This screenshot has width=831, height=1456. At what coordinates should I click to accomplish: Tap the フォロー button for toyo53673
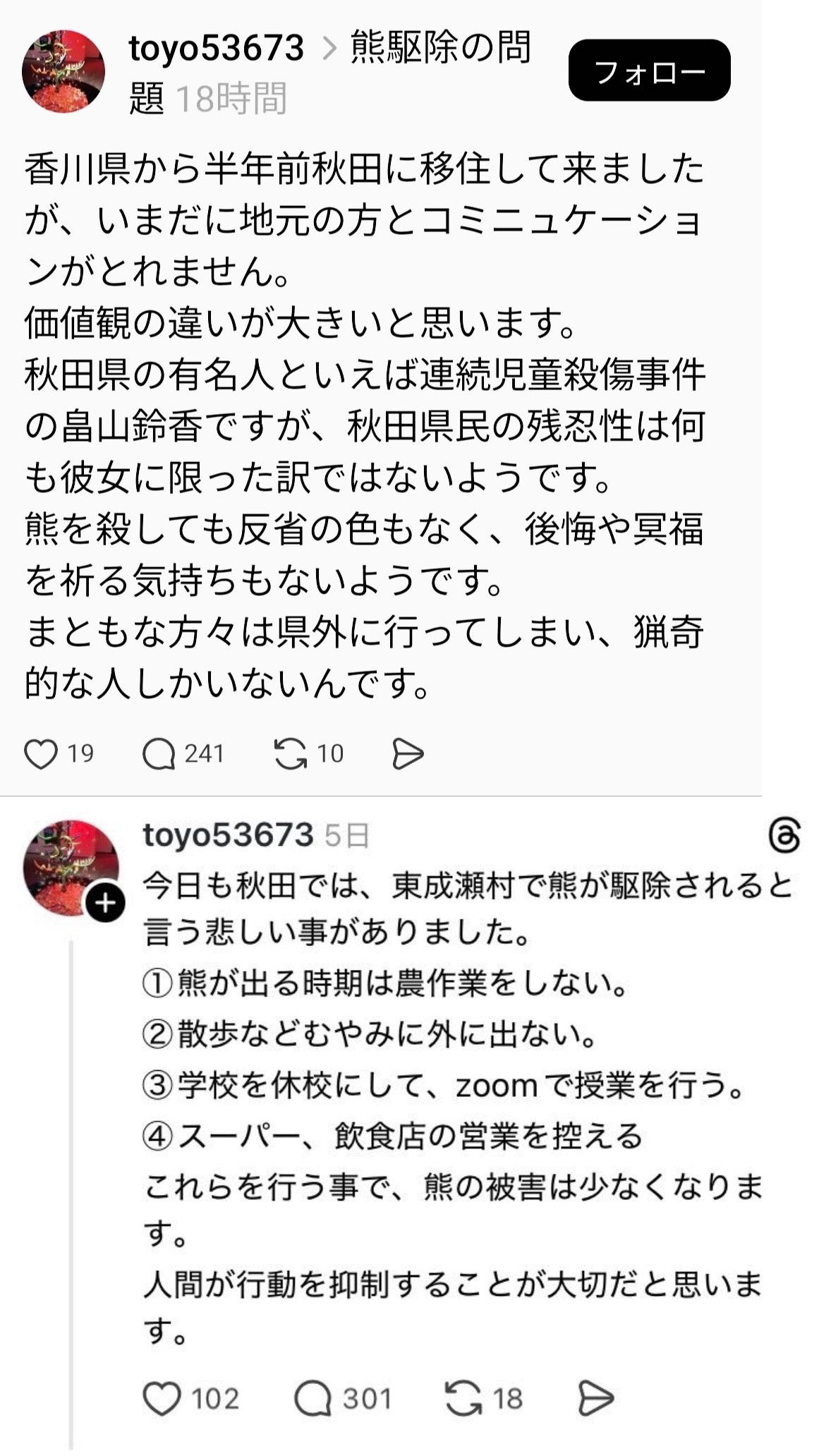649,71
